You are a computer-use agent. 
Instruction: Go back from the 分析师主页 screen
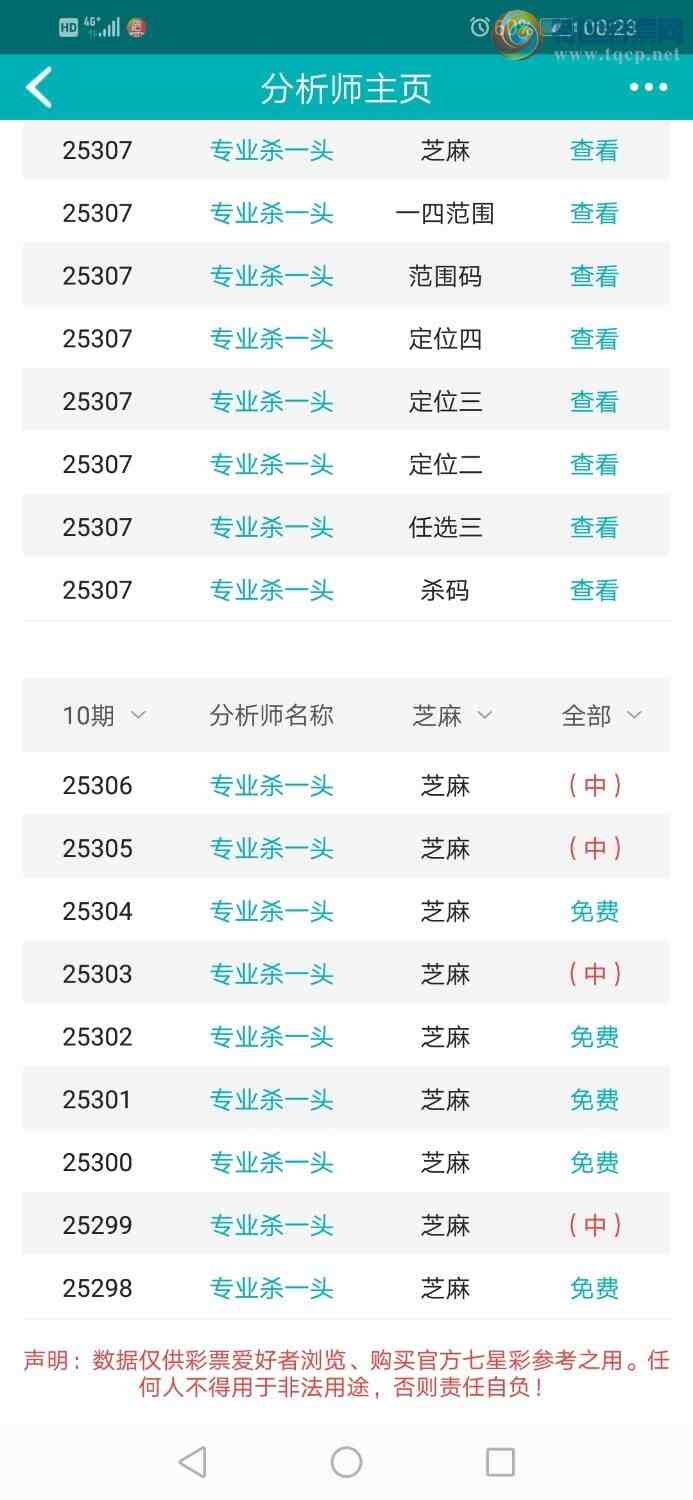(40, 88)
